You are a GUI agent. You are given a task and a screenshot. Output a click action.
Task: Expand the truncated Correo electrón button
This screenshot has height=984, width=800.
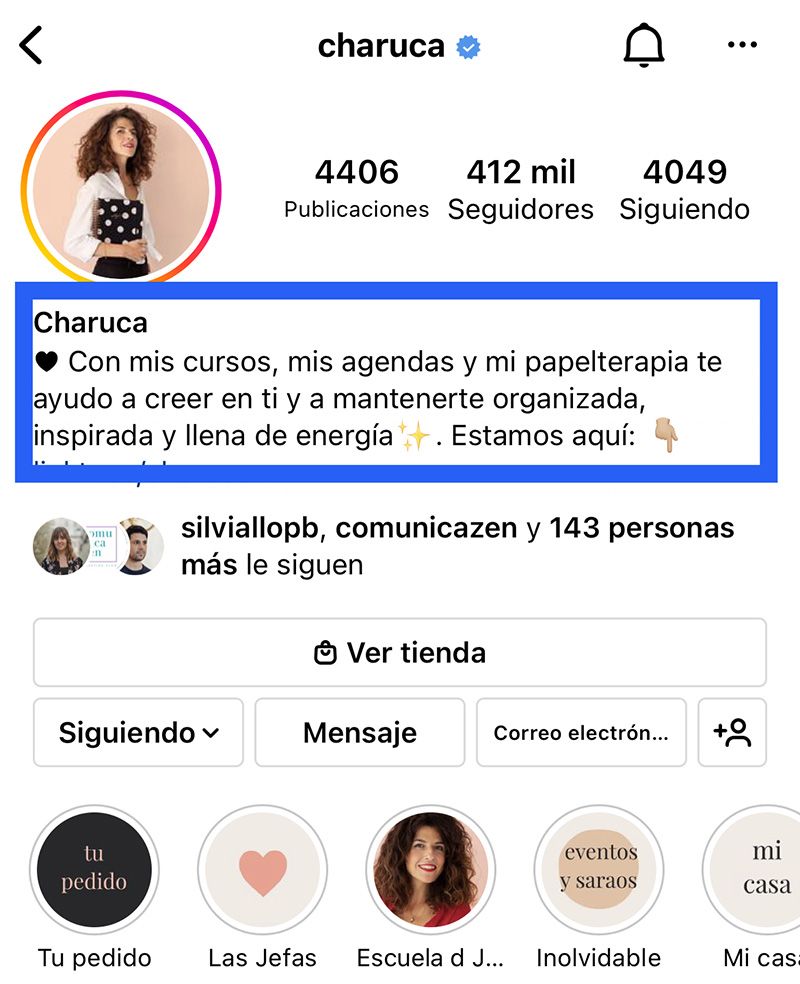(x=581, y=733)
